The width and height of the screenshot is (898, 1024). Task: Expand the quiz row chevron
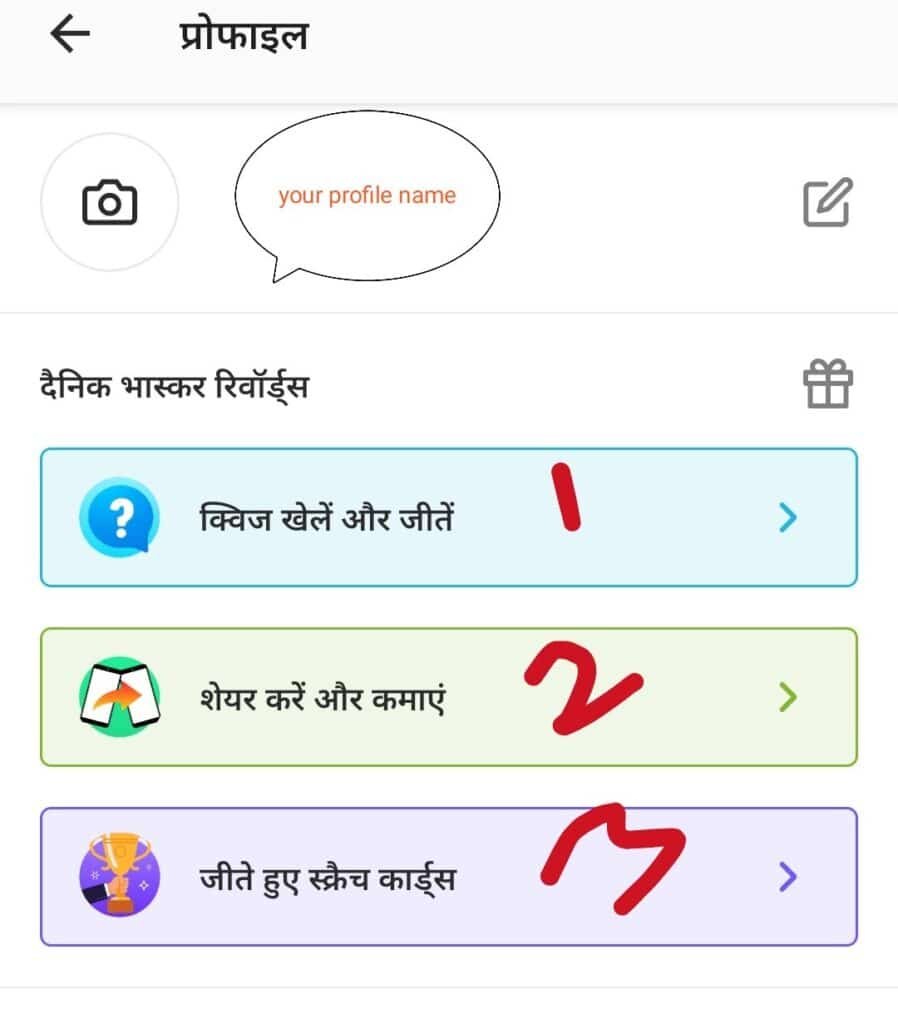click(788, 516)
